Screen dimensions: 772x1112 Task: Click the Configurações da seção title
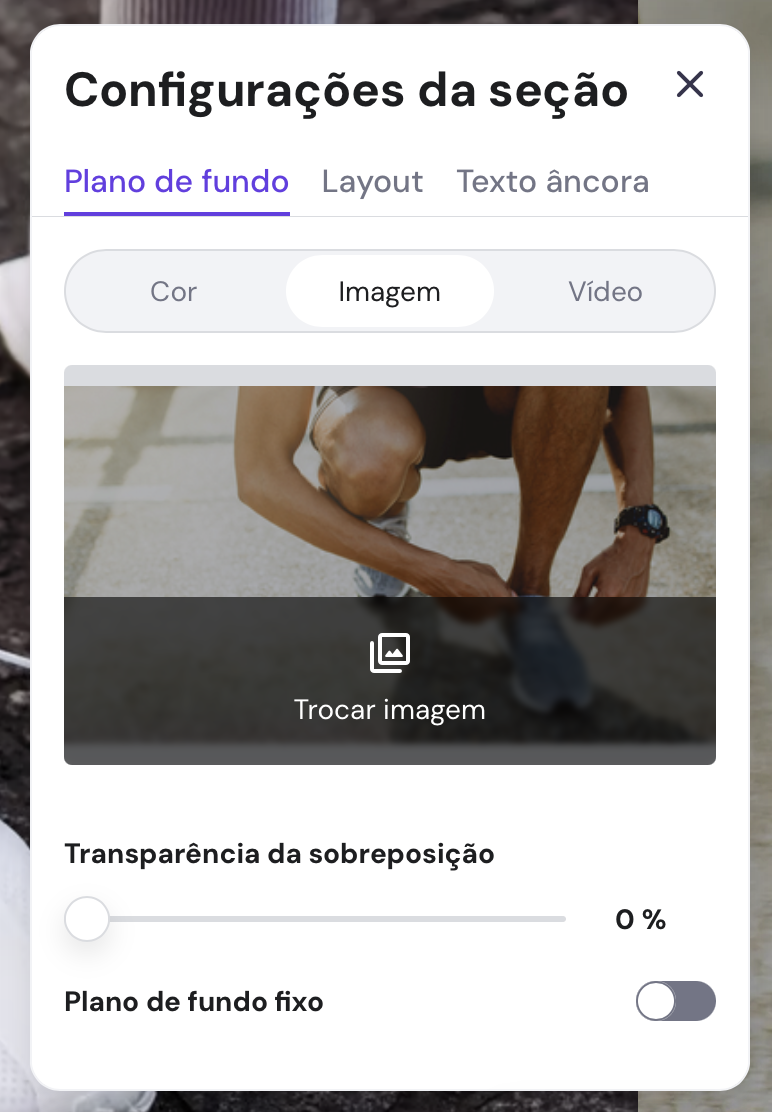click(x=346, y=90)
